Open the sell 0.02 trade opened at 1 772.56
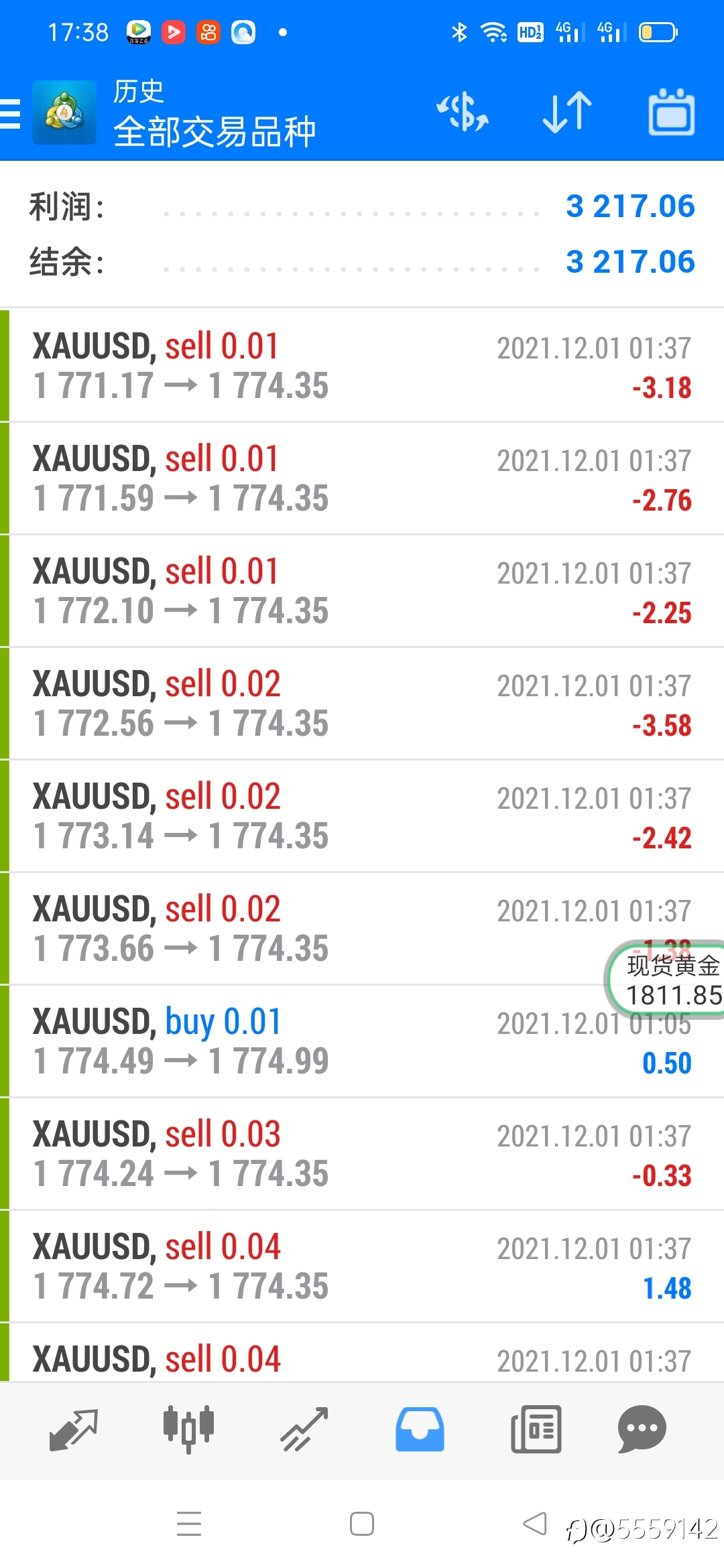 coord(362,704)
